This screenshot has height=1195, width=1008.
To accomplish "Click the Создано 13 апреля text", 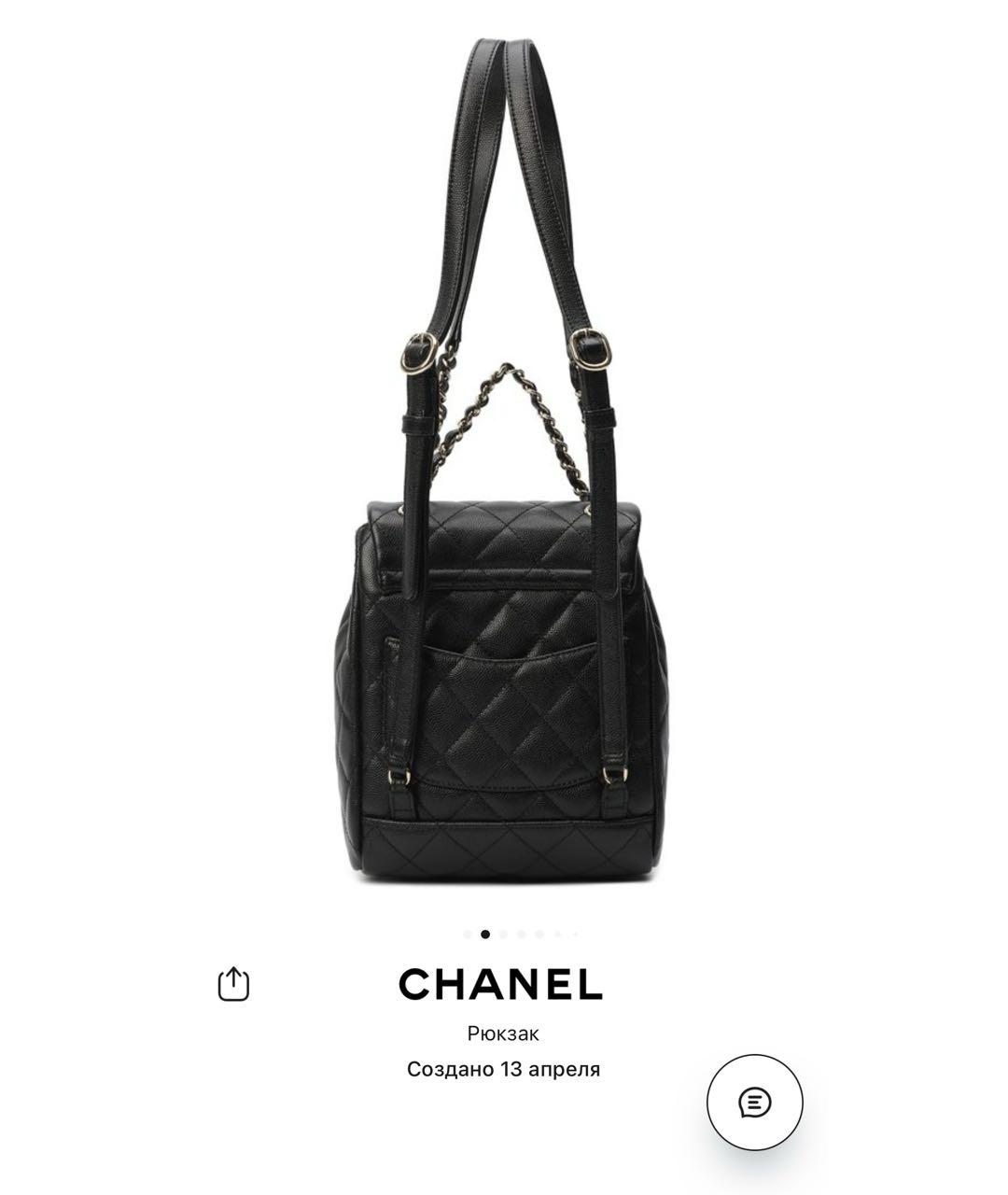I will click(504, 1069).
